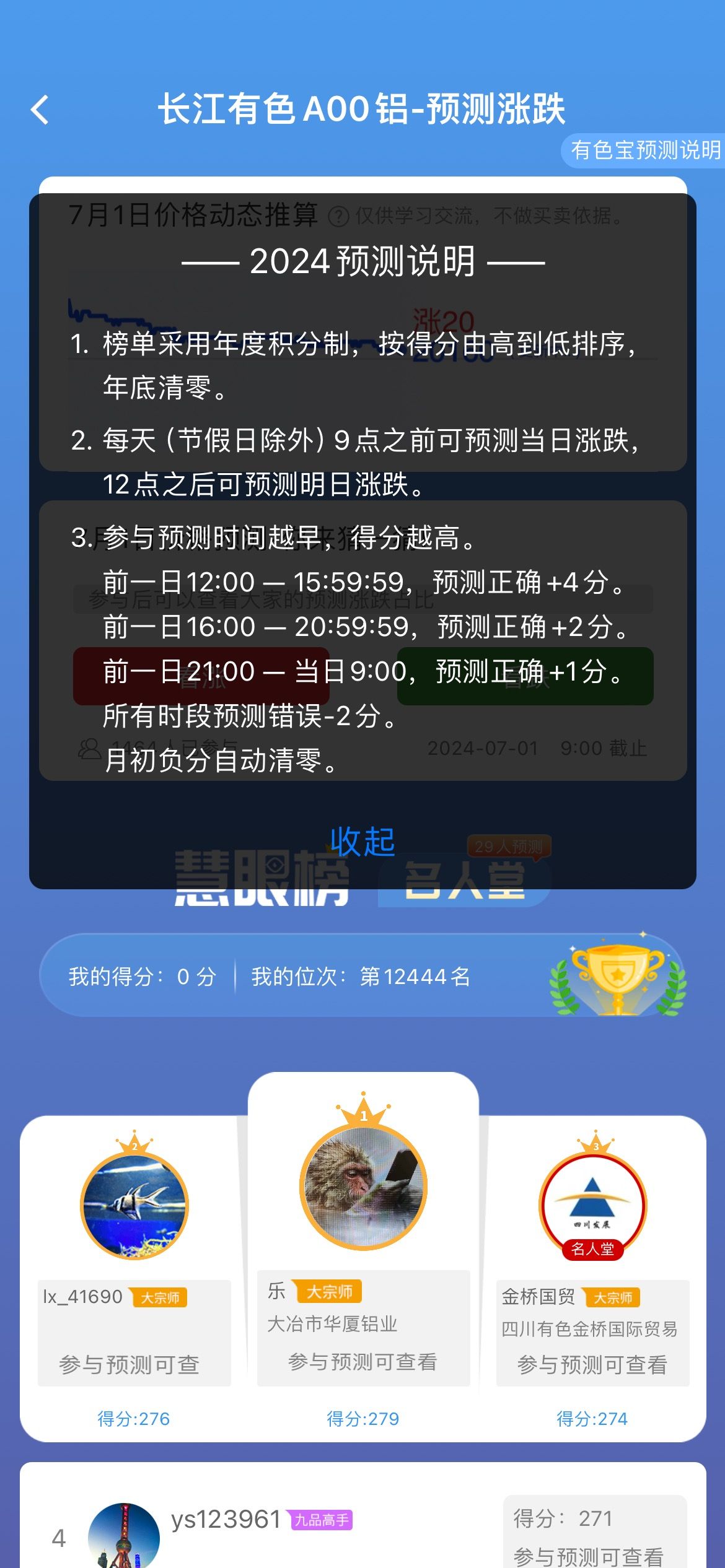The height and width of the screenshot is (1568, 725).
Task: Open 有色宝预测说明 button
Action: pyautogui.click(x=643, y=150)
